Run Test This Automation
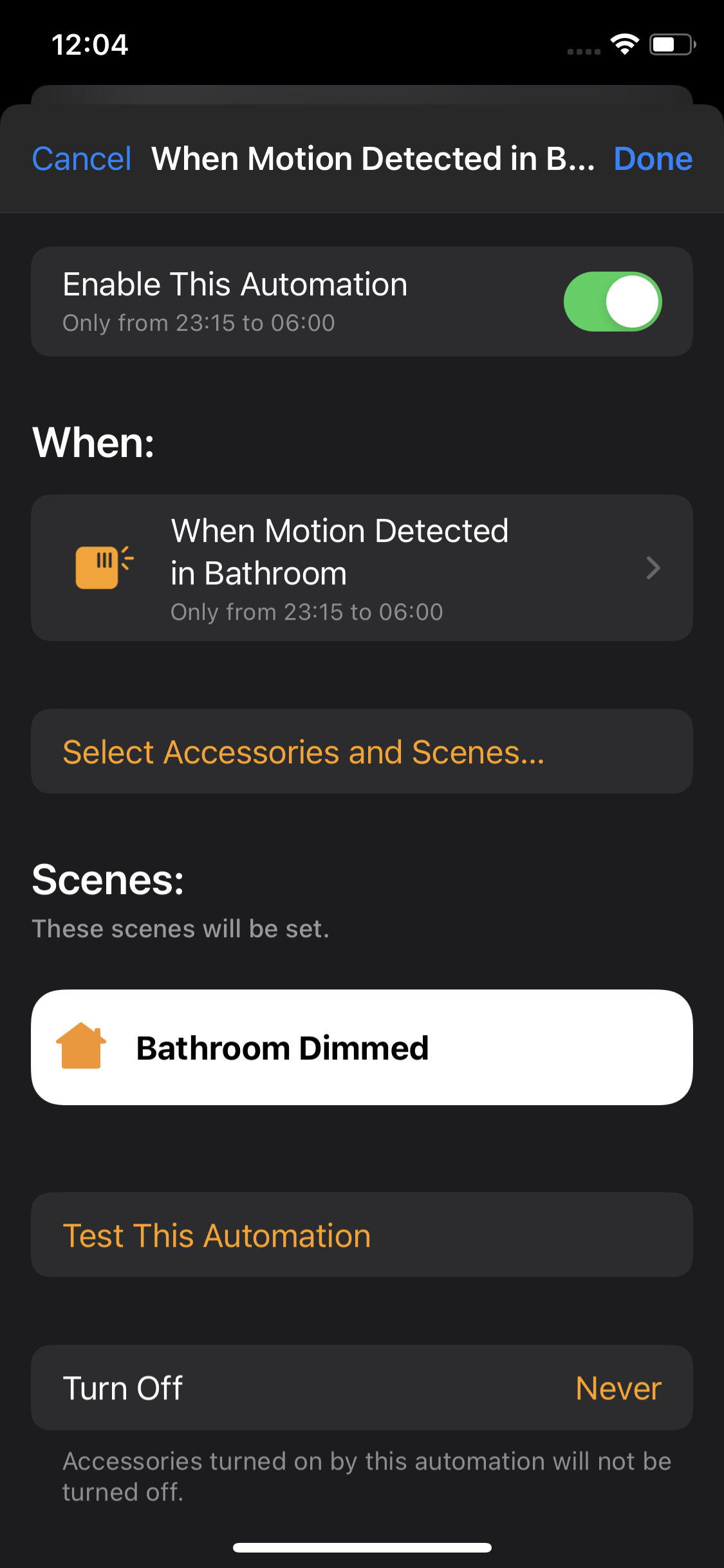This screenshot has width=724, height=1568. [x=362, y=1235]
